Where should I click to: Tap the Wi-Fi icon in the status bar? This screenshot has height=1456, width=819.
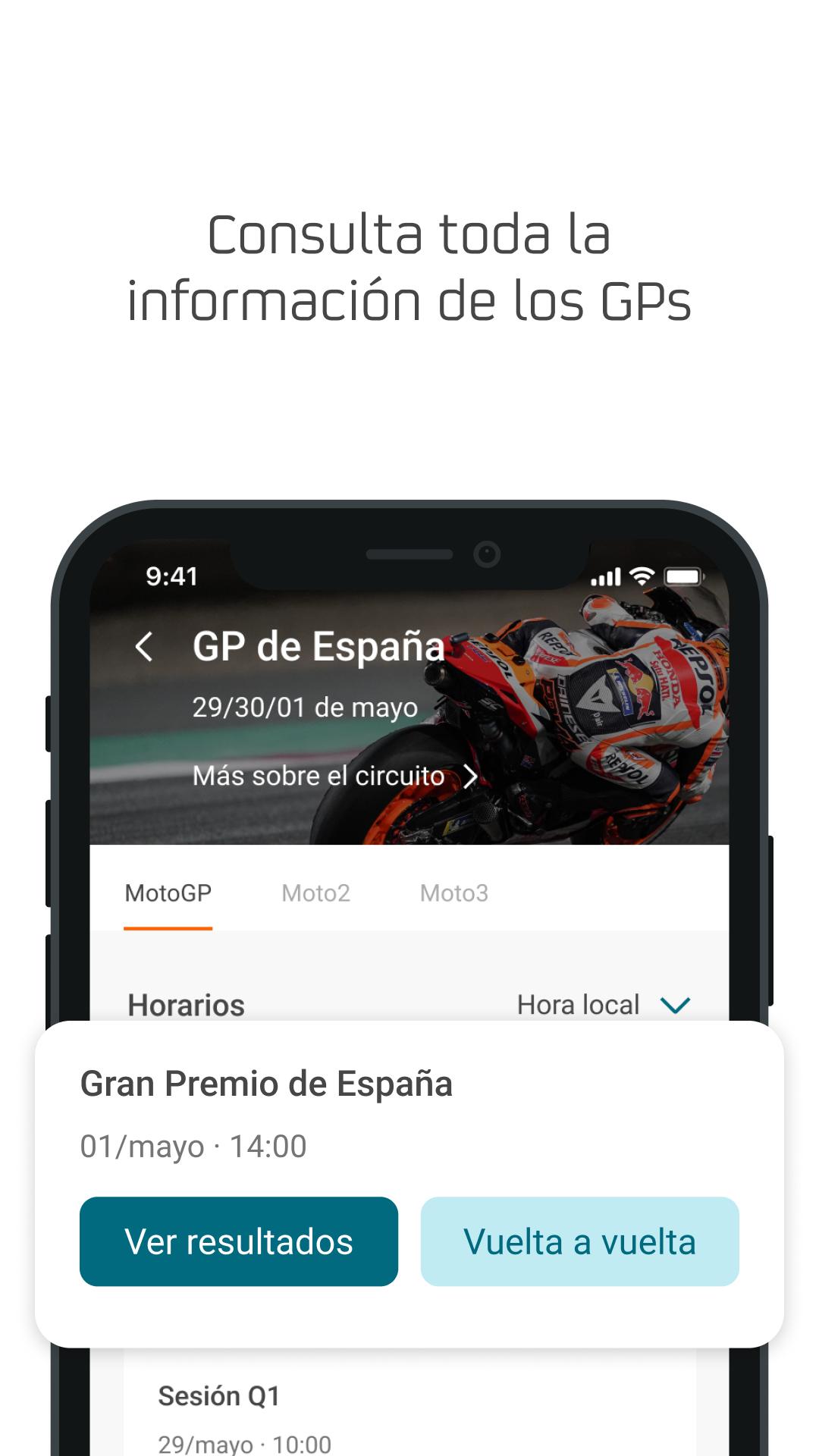[641, 576]
